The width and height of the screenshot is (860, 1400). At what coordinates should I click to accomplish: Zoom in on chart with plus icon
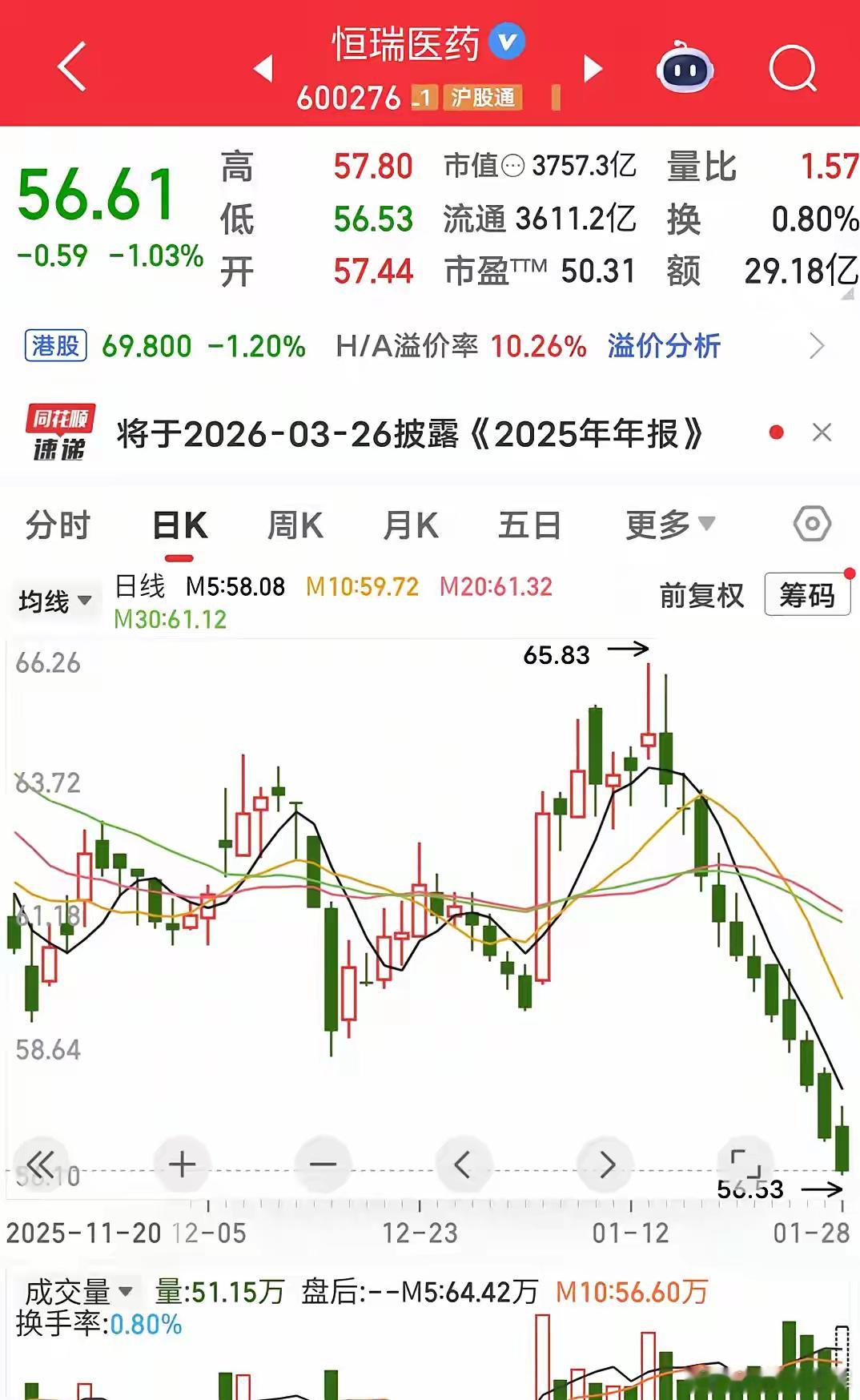[x=182, y=1165]
